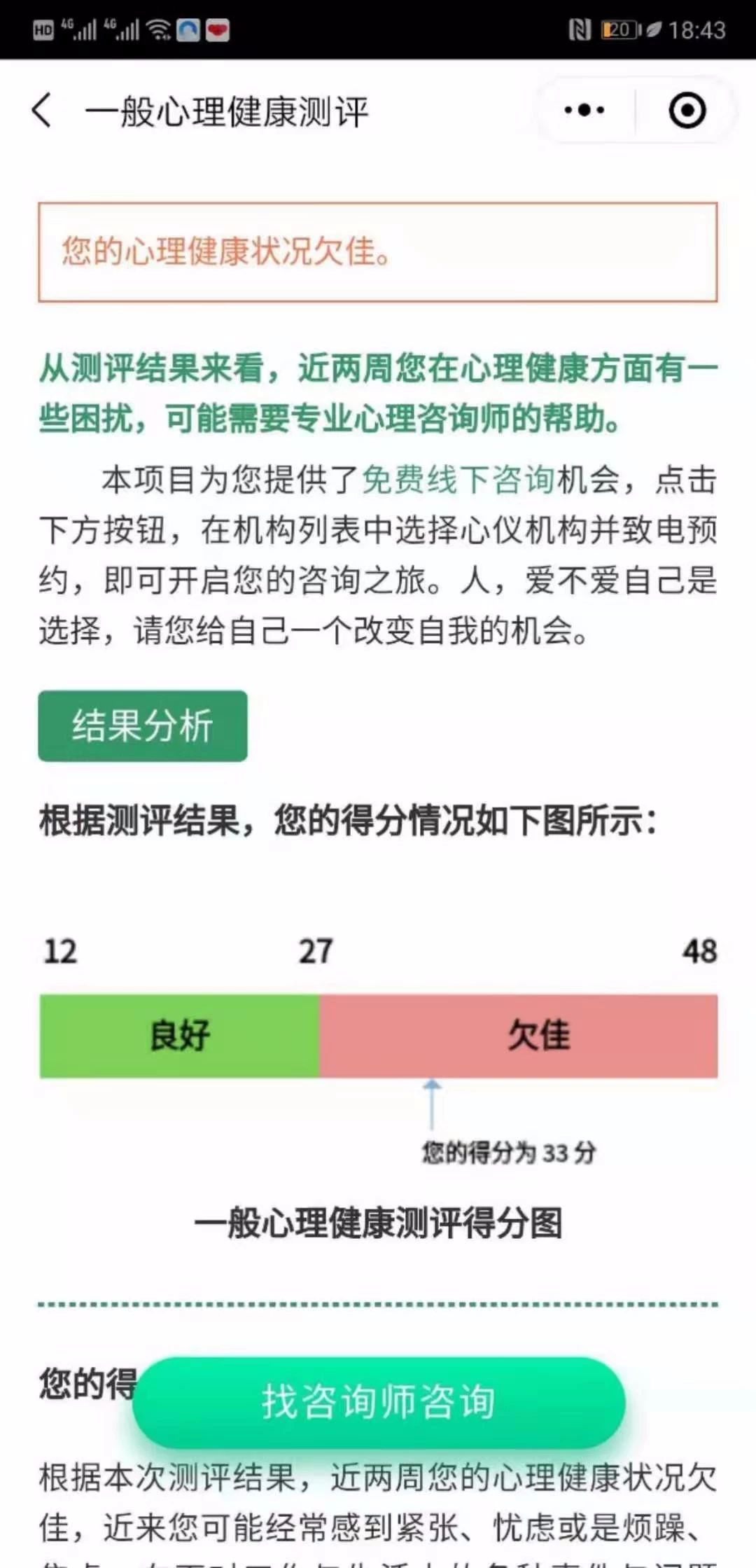The height and width of the screenshot is (1568, 756).
Task: Close the mini program with the circle icon
Action: click(687, 111)
